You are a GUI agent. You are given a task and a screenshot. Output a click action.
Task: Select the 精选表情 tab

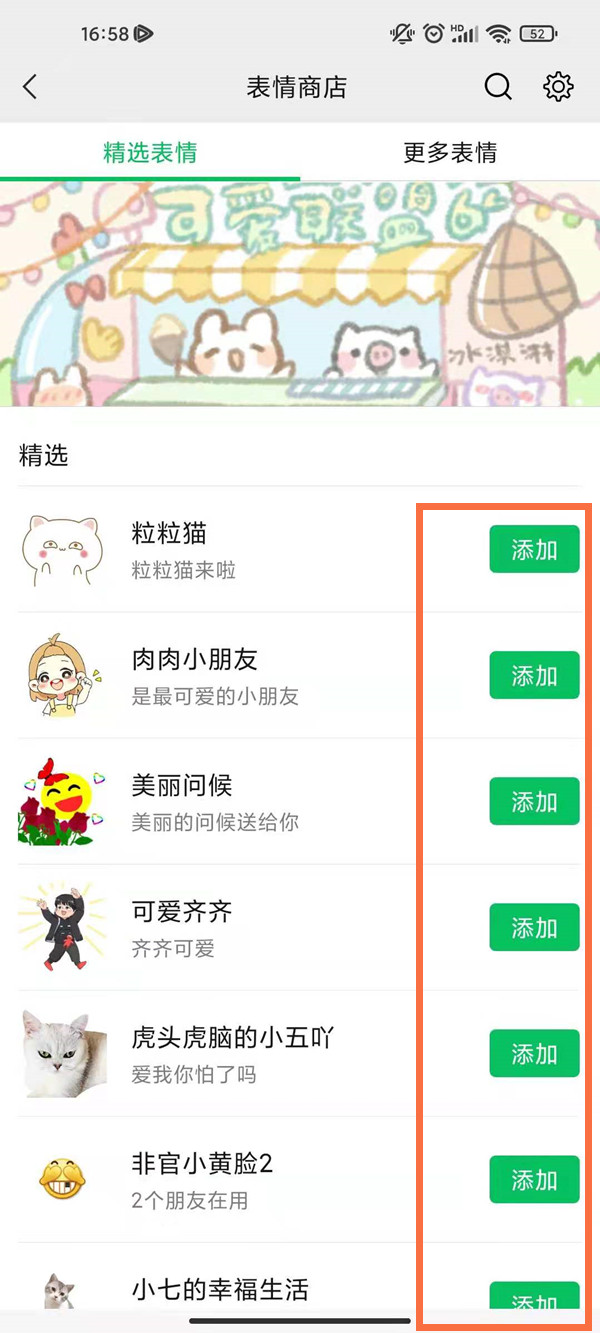point(150,153)
